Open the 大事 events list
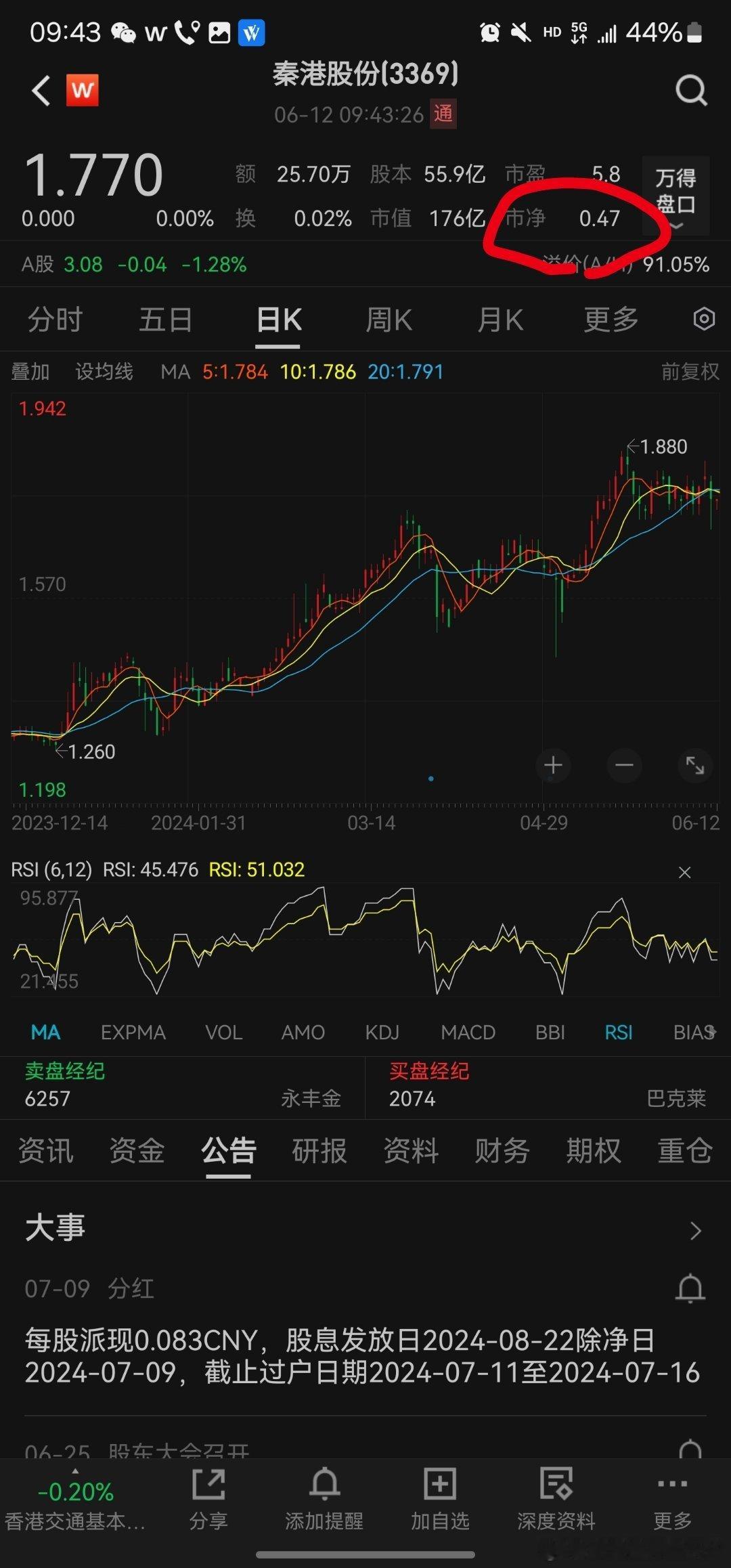Screen dimensions: 731x1568 pyautogui.click(x=365, y=1228)
